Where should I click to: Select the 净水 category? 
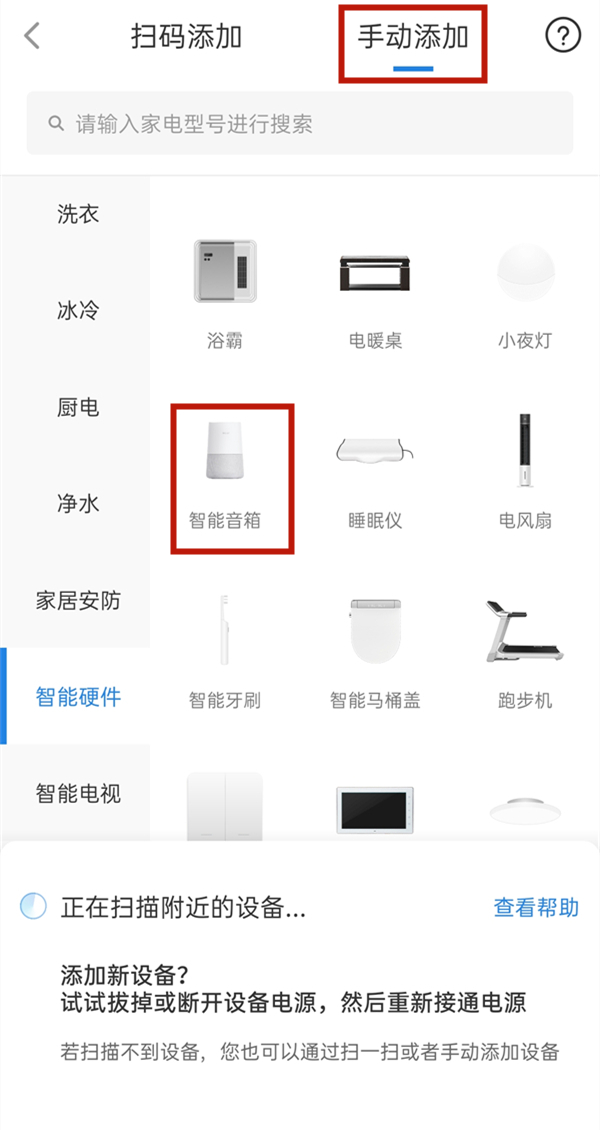78,504
